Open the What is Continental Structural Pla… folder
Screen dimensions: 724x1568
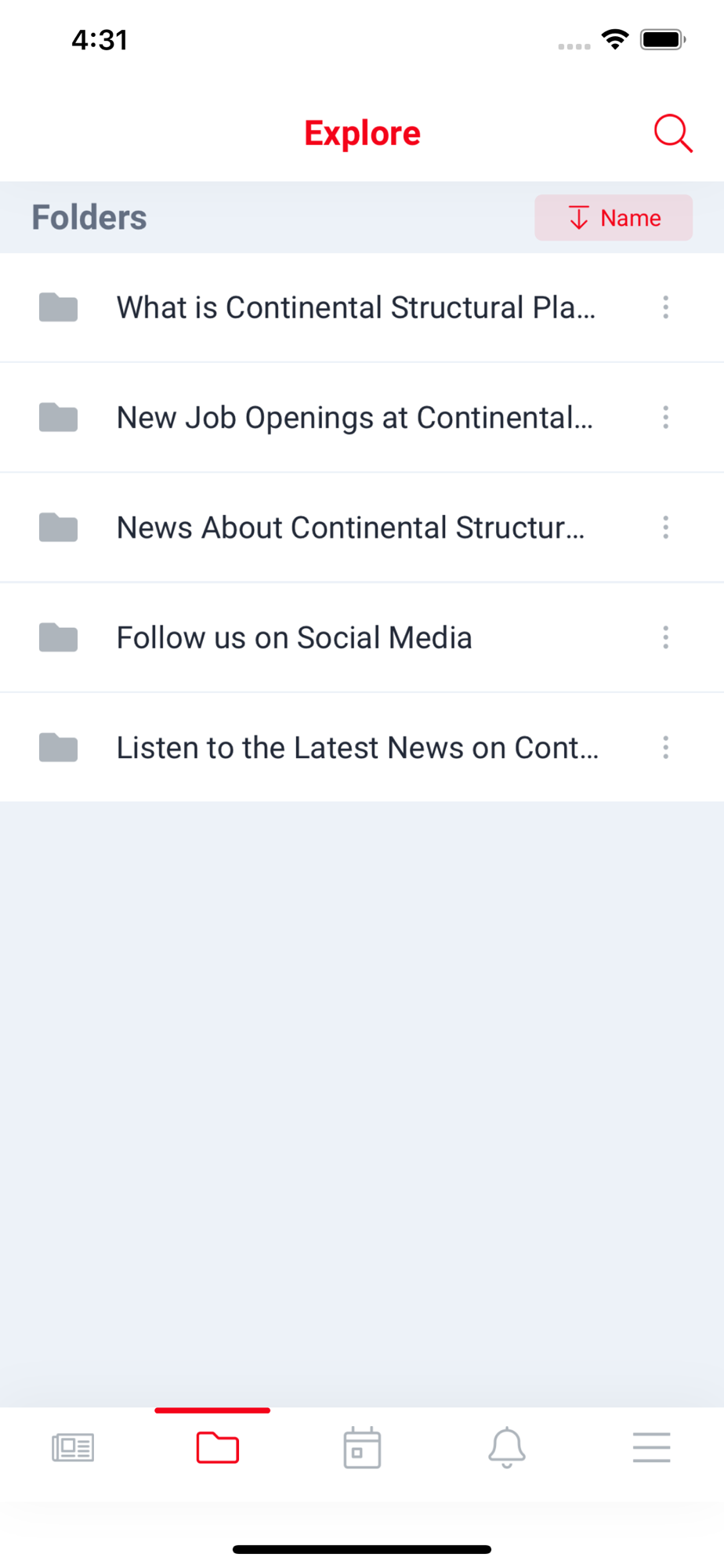pos(362,307)
